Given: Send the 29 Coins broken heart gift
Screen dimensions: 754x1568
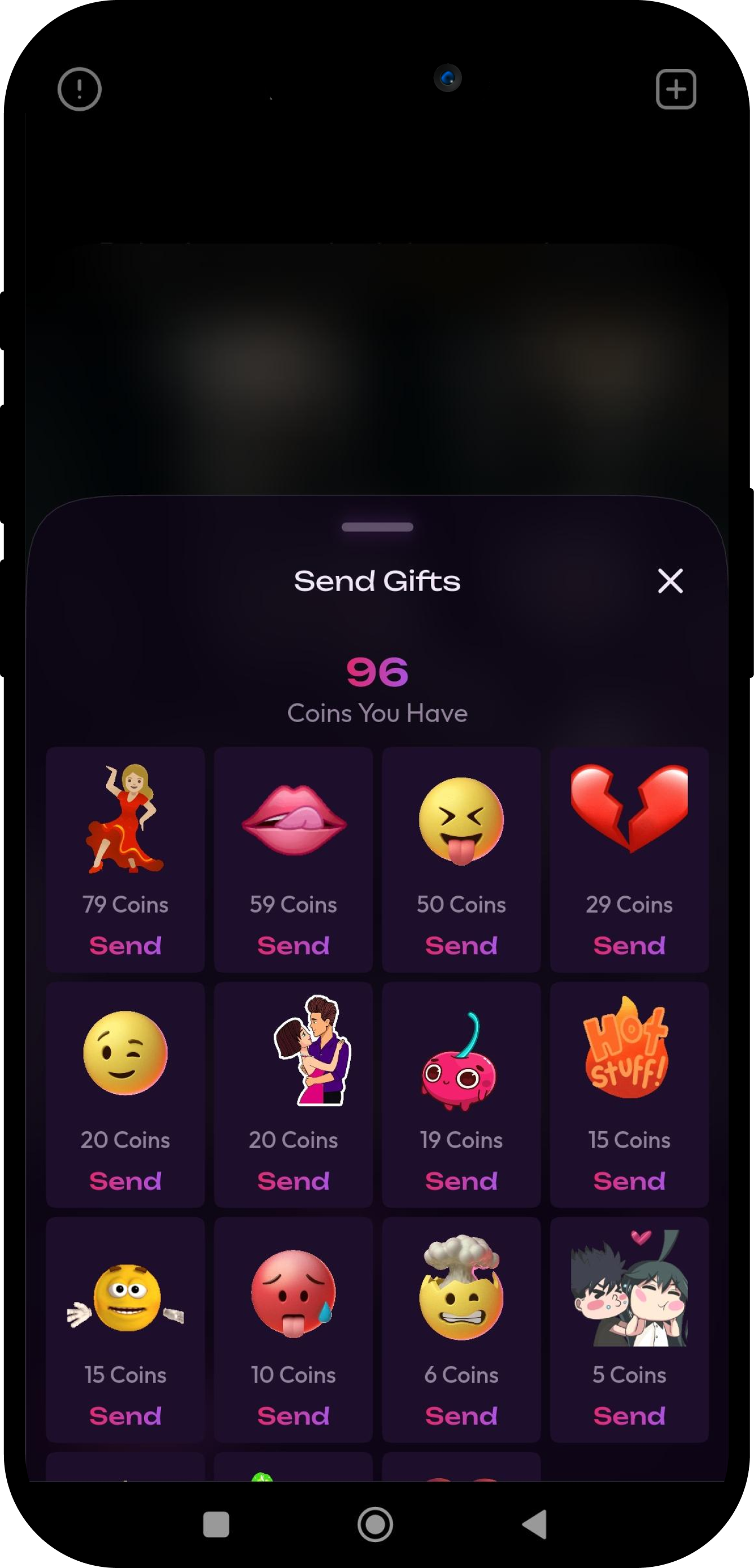Looking at the screenshot, I should click(629, 945).
